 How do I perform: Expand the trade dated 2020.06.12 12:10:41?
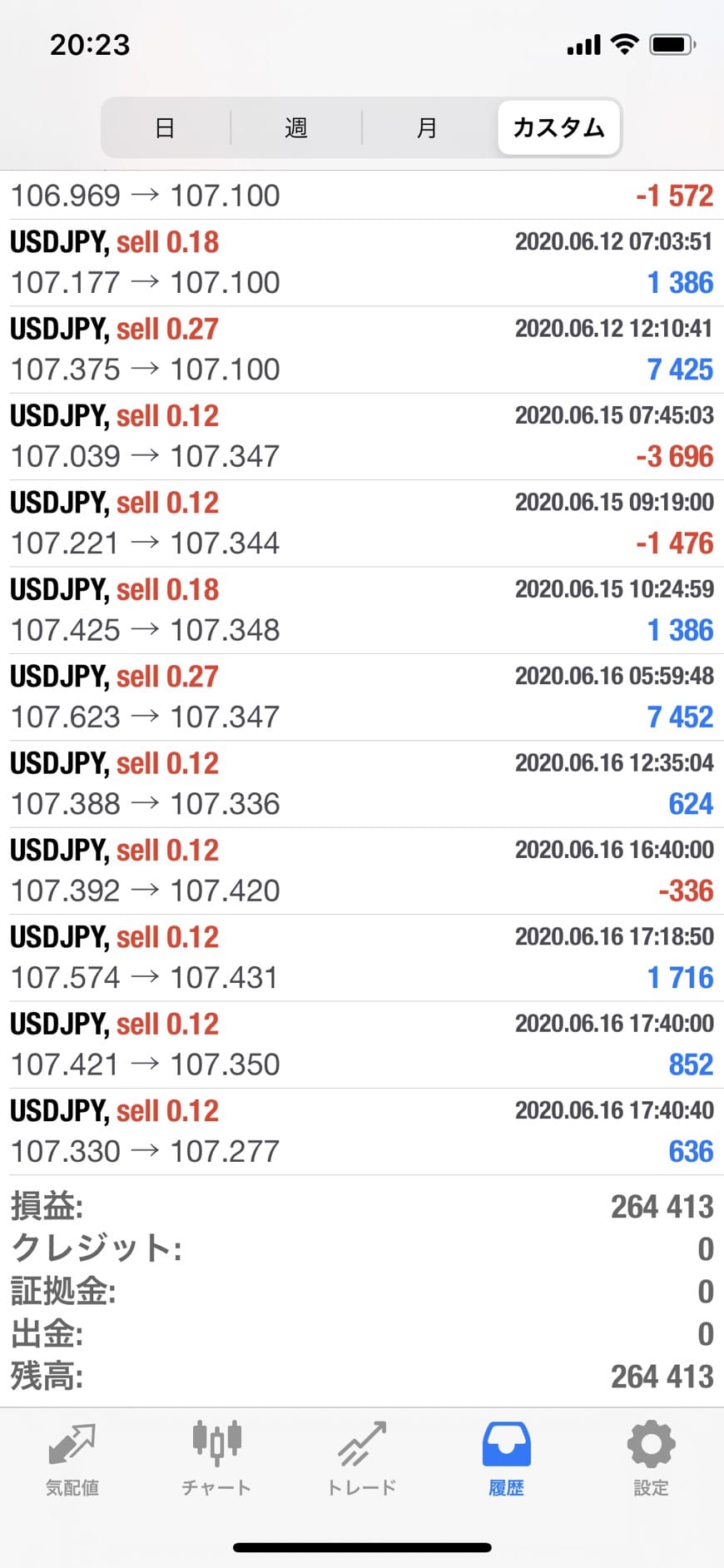tap(362, 350)
